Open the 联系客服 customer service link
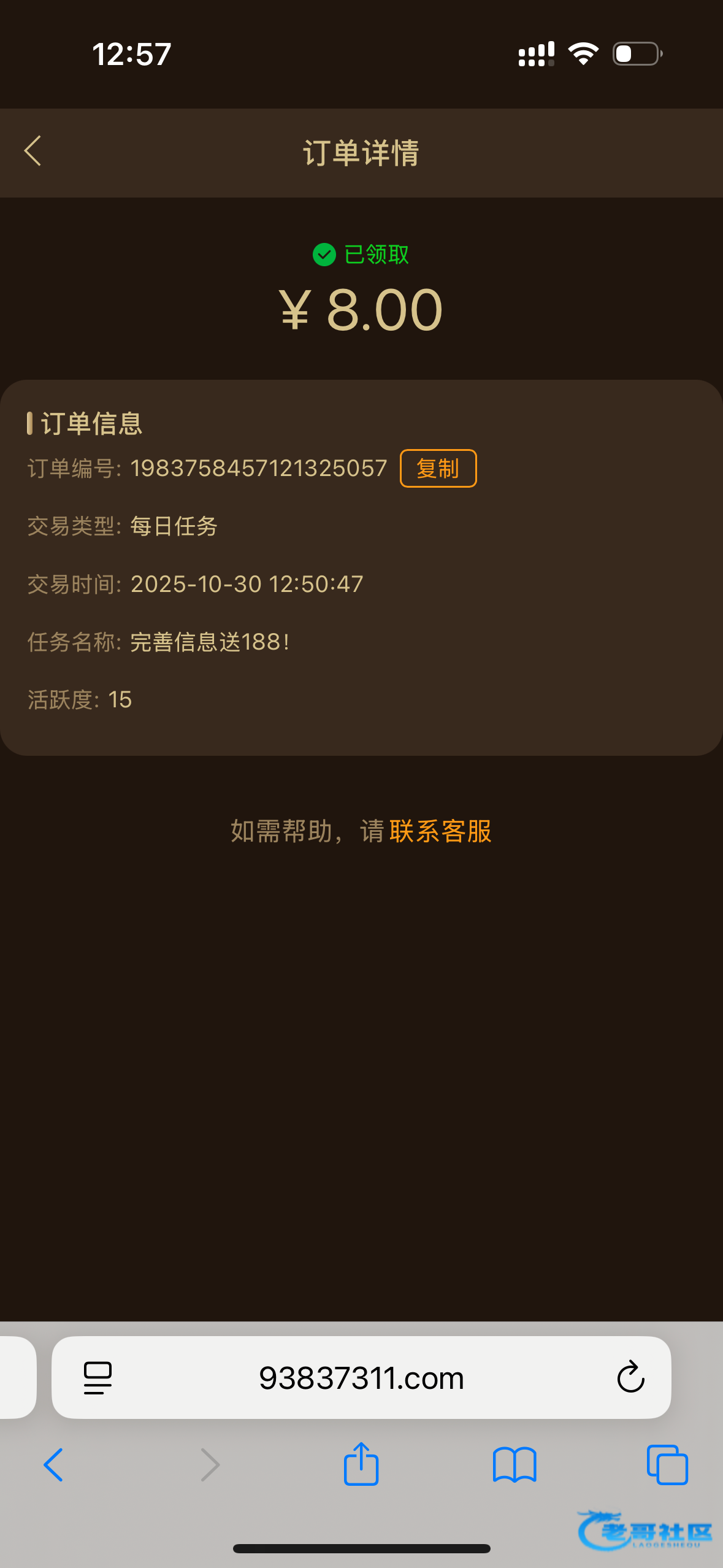 click(440, 831)
